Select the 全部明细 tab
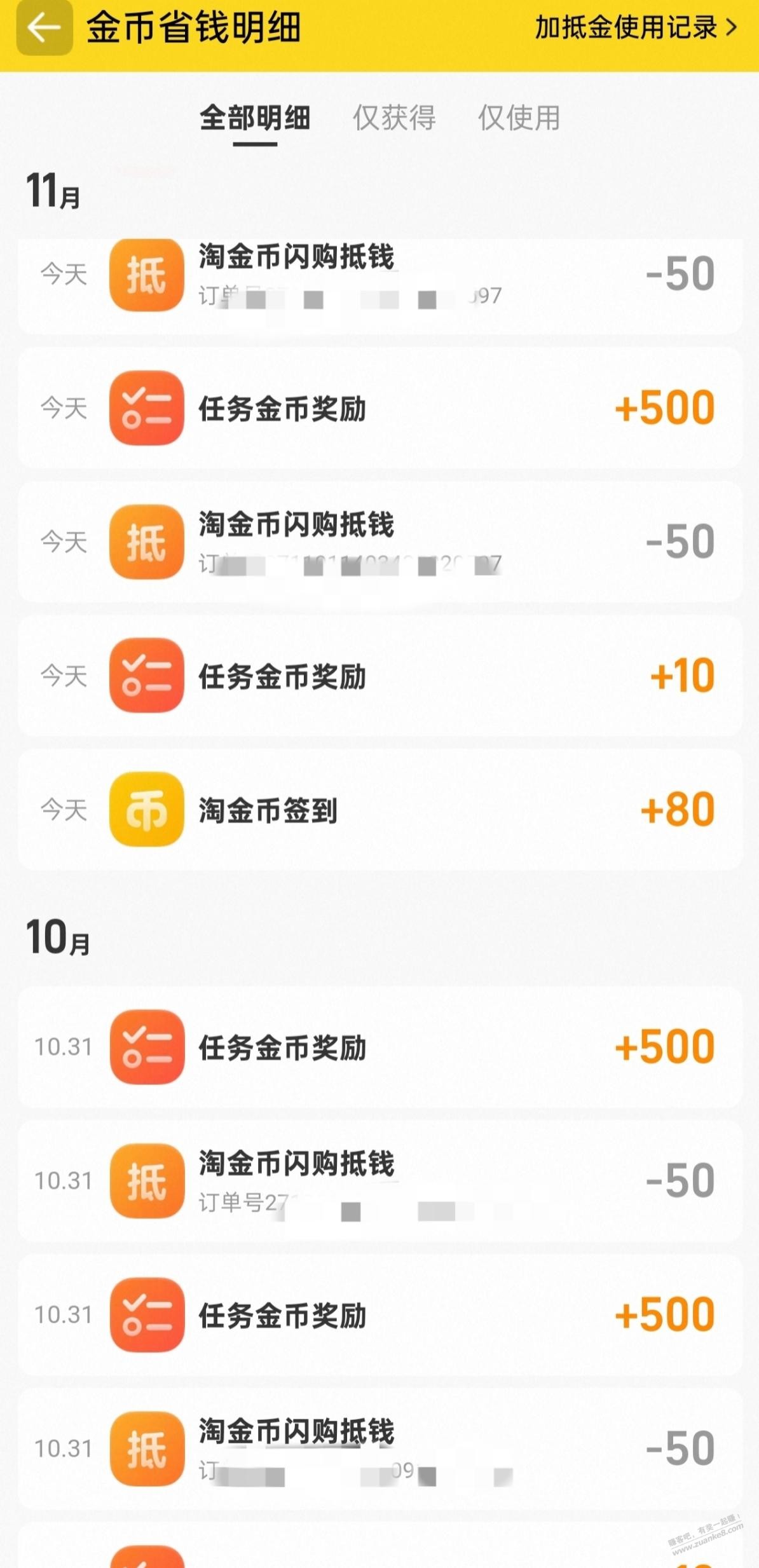 click(x=255, y=118)
